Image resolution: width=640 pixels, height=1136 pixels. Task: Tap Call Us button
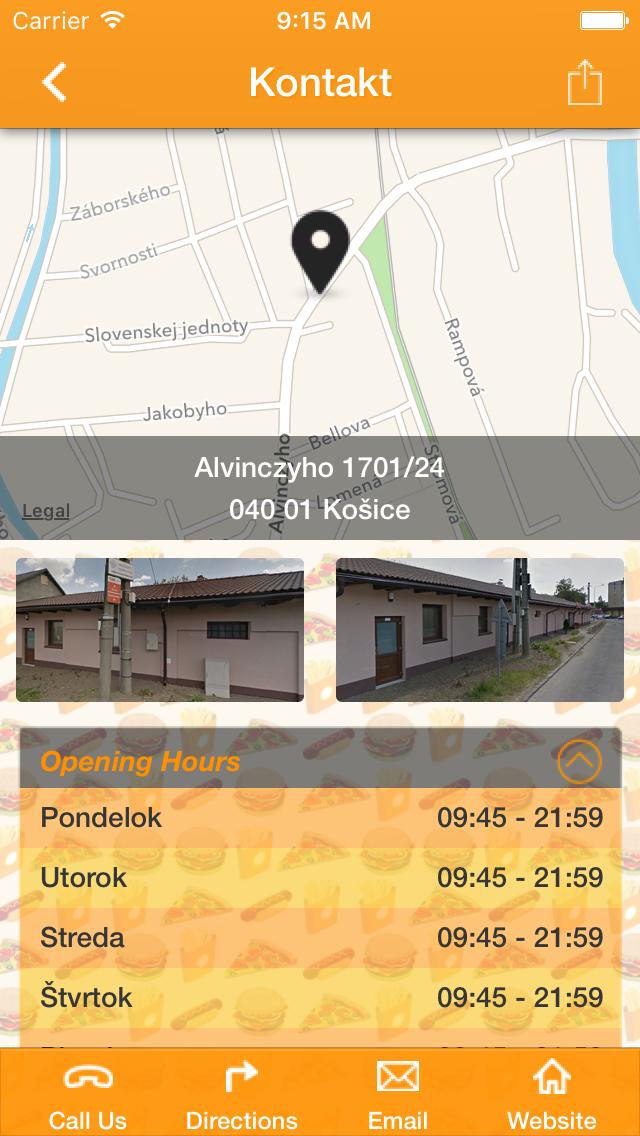pyautogui.click(x=88, y=1095)
